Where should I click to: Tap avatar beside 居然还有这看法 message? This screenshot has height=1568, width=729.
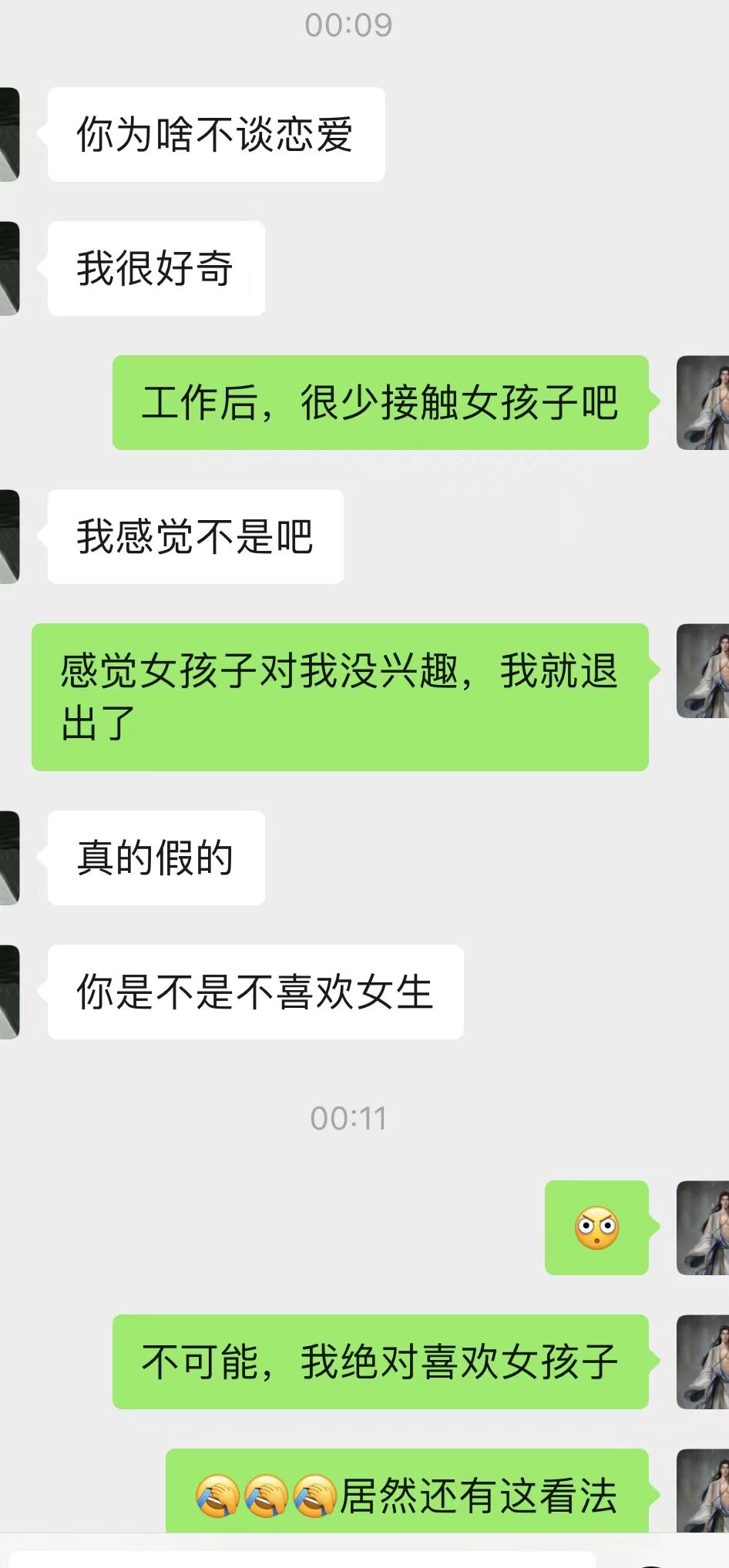coord(703,1492)
